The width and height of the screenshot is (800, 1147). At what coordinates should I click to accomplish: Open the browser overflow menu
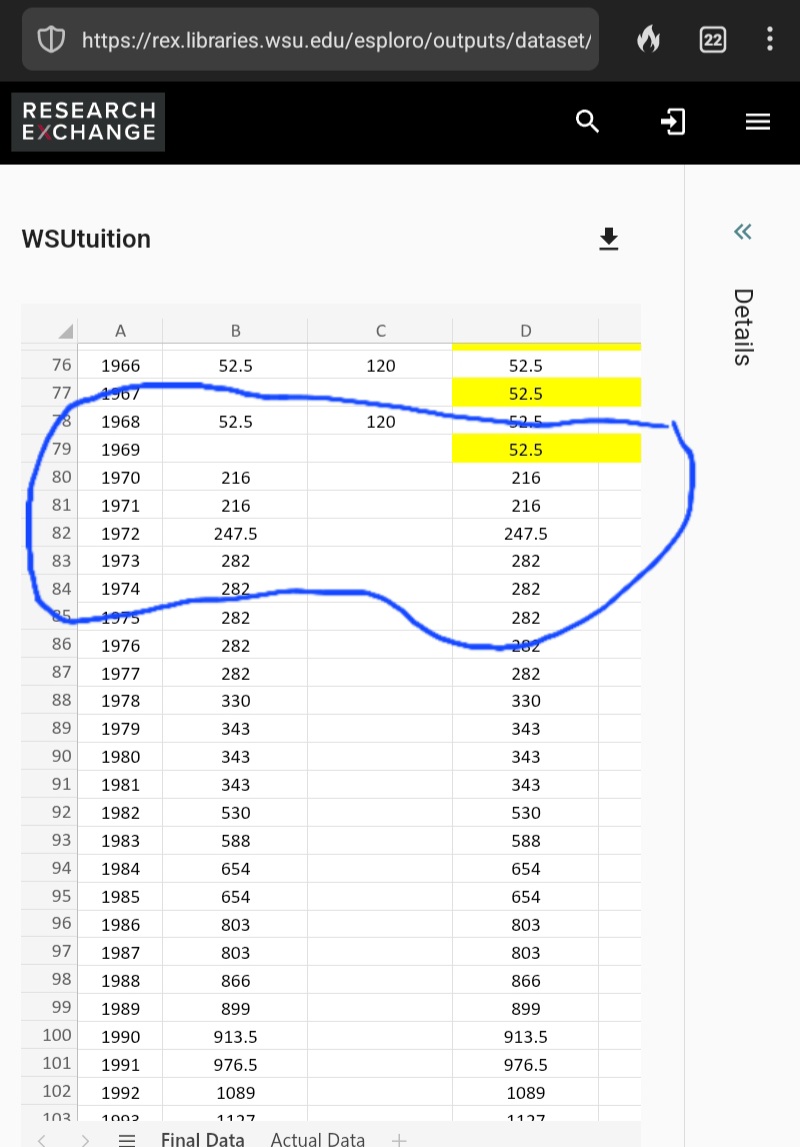769,40
